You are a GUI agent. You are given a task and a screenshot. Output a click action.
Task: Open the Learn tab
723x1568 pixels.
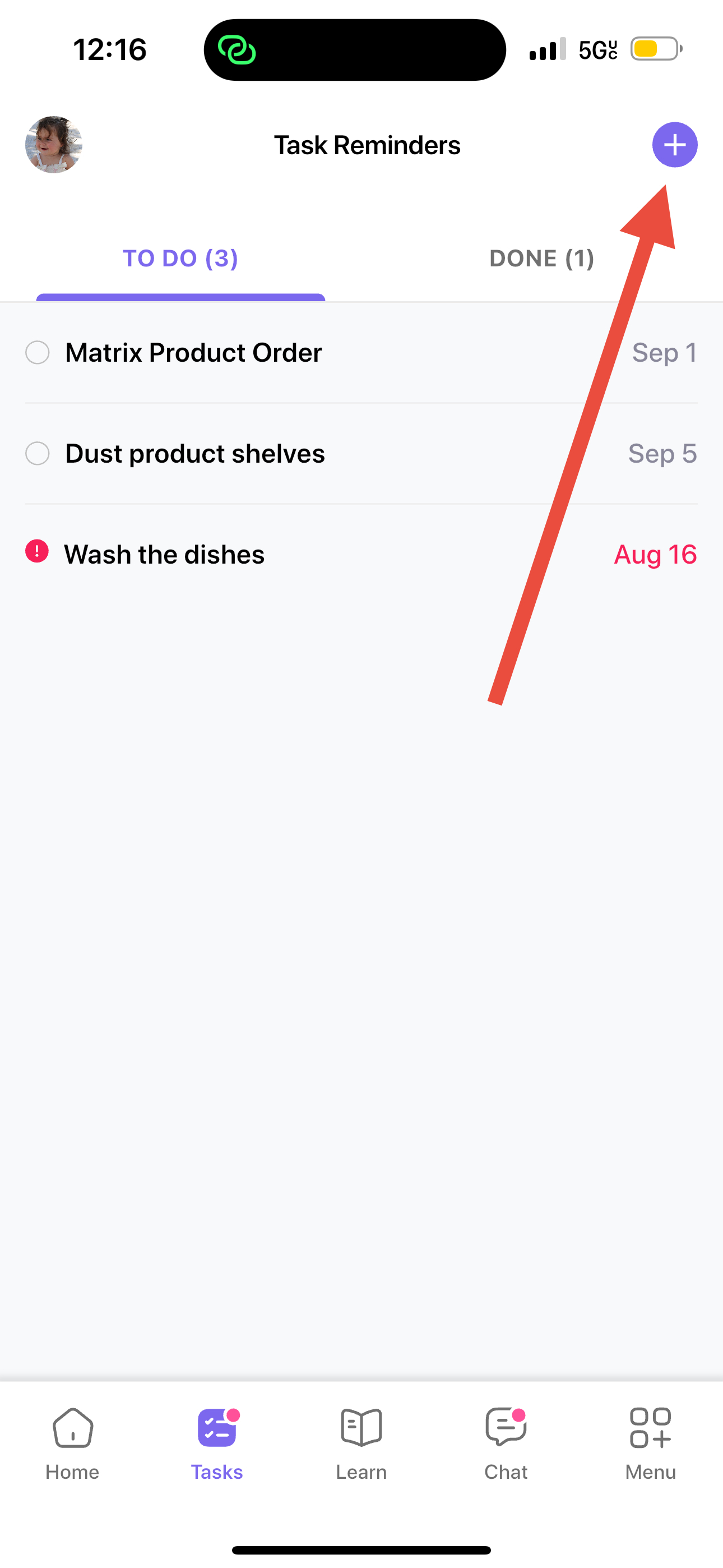coord(361,1444)
